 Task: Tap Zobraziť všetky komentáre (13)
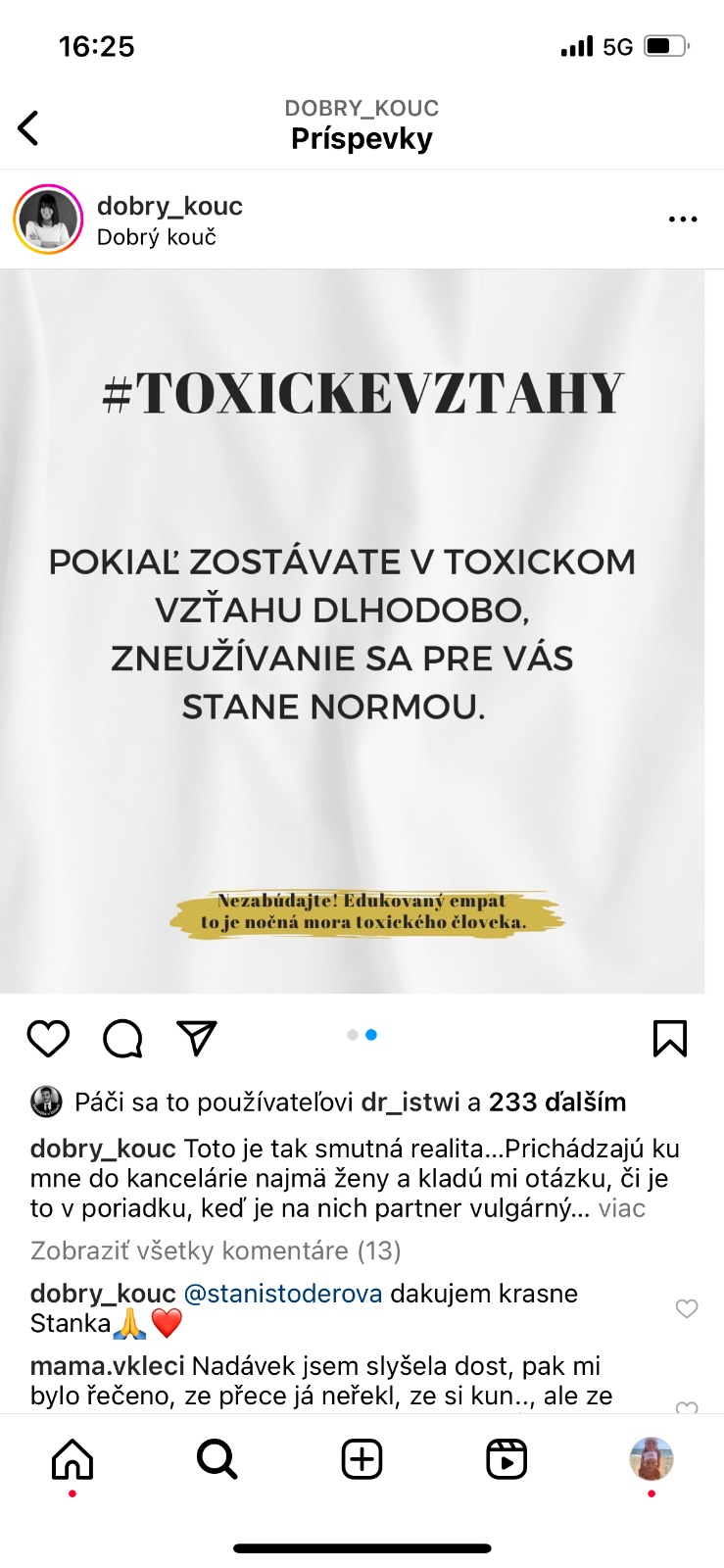(216, 1251)
